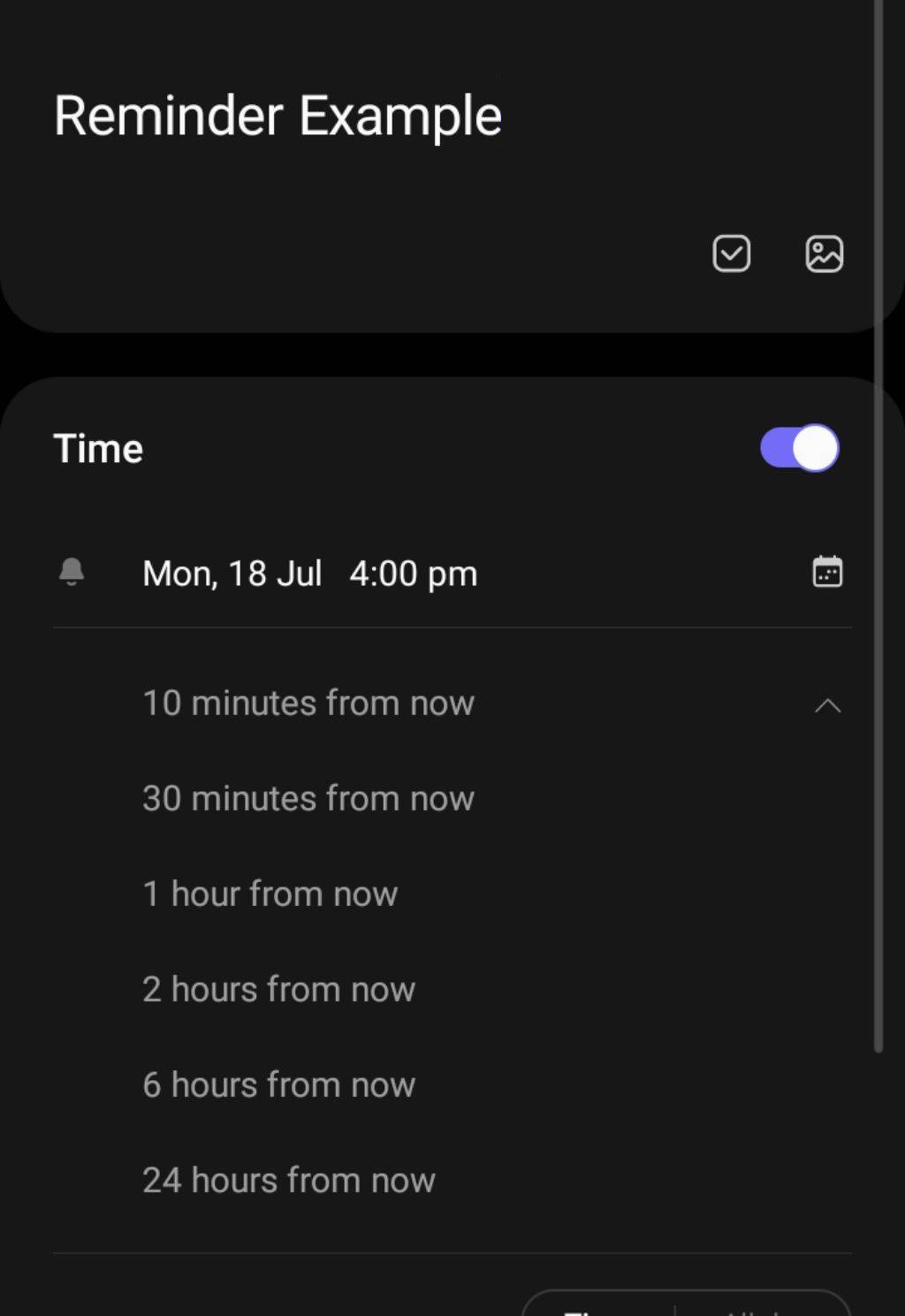Screen dimensions: 905x1316
Task: Open the calendar picker icon
Action: tap(825, 573)
